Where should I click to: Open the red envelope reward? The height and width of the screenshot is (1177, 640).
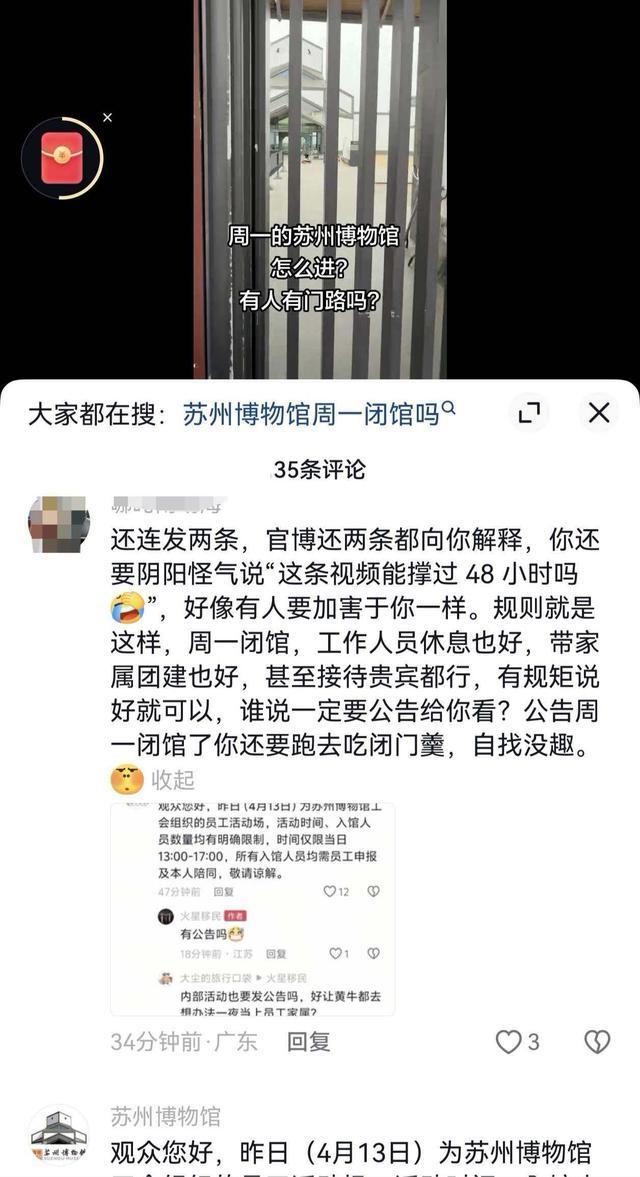[x=61, y=158]
